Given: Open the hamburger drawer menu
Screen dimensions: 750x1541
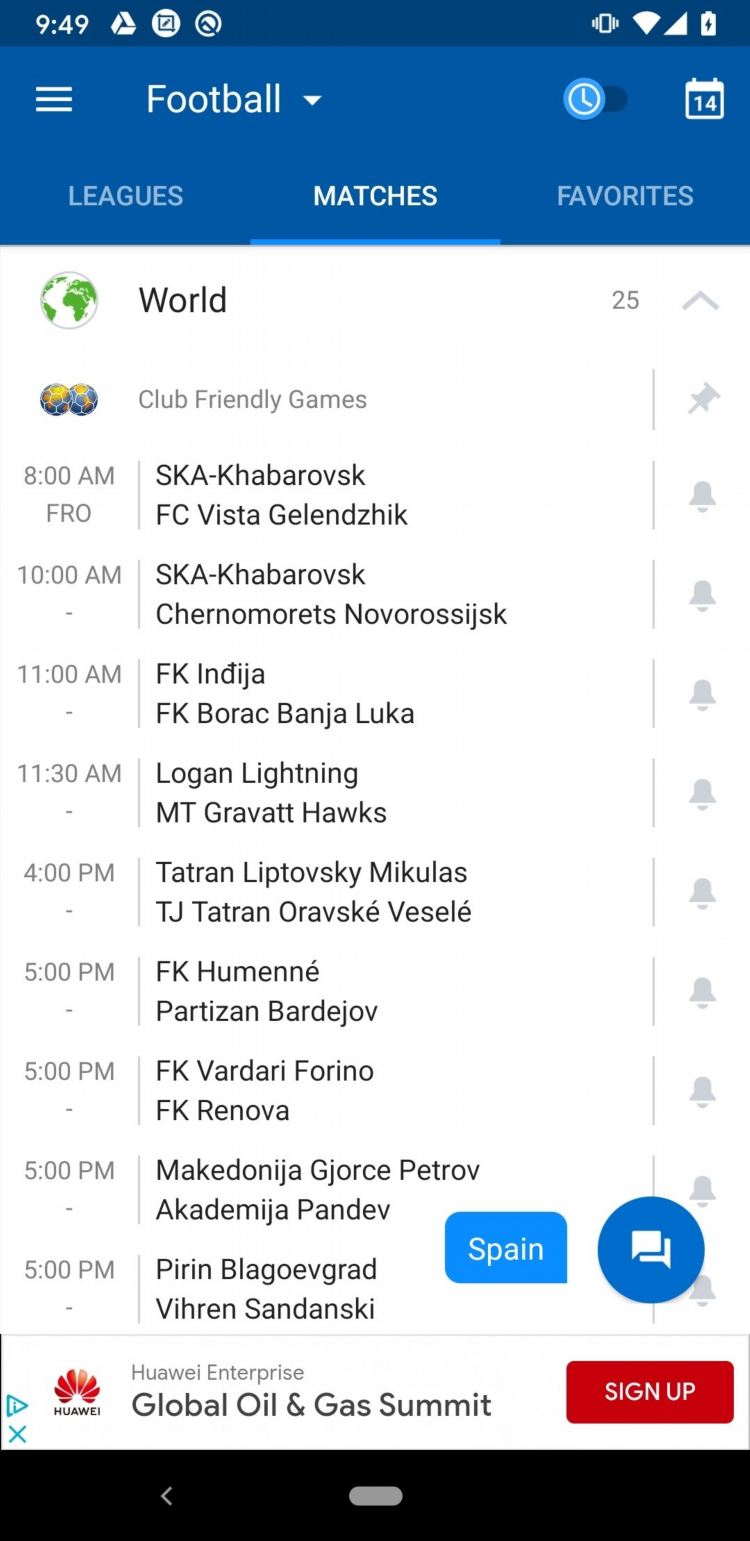Looking at the screenshot, I should point(54,99).
